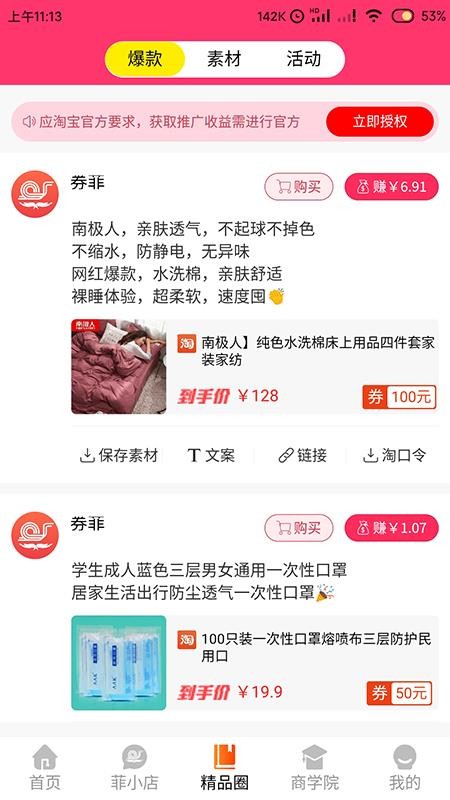Save material with 保存素材
Image resolution: width=450 pixels, height=800 pixels.
coord(119,455)
